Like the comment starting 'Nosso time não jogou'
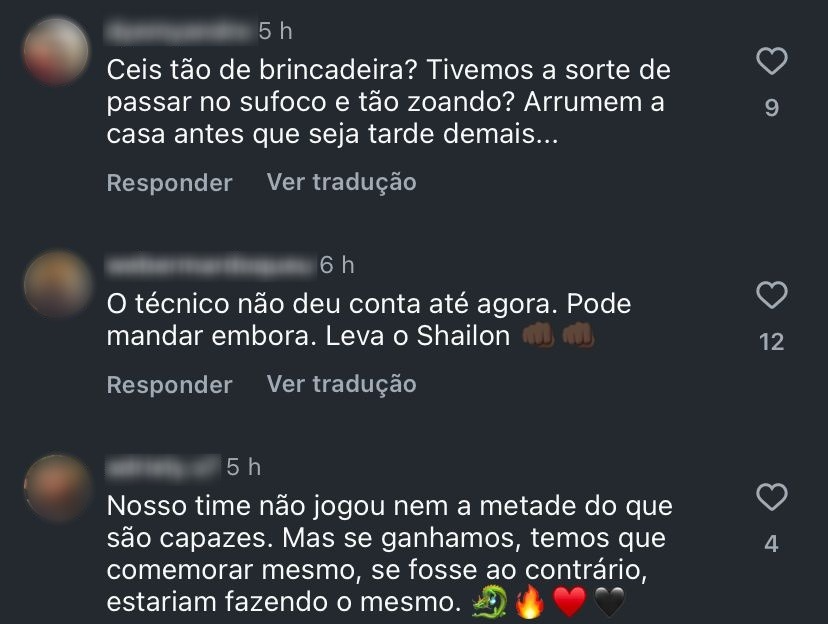 771,497
